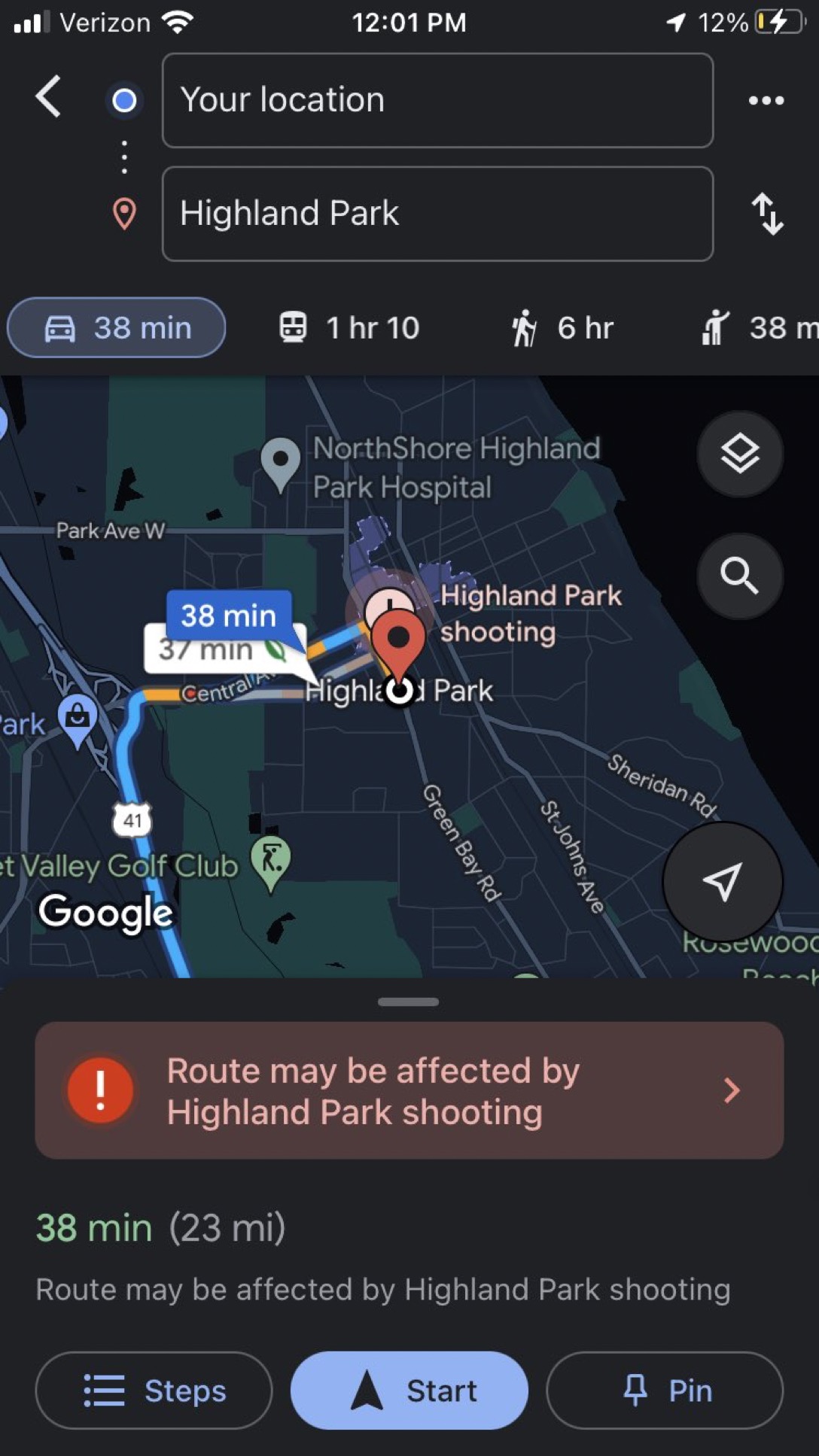Open the three-dot overflow menu
Screen dimensions: 819x1456
[766, 100]
